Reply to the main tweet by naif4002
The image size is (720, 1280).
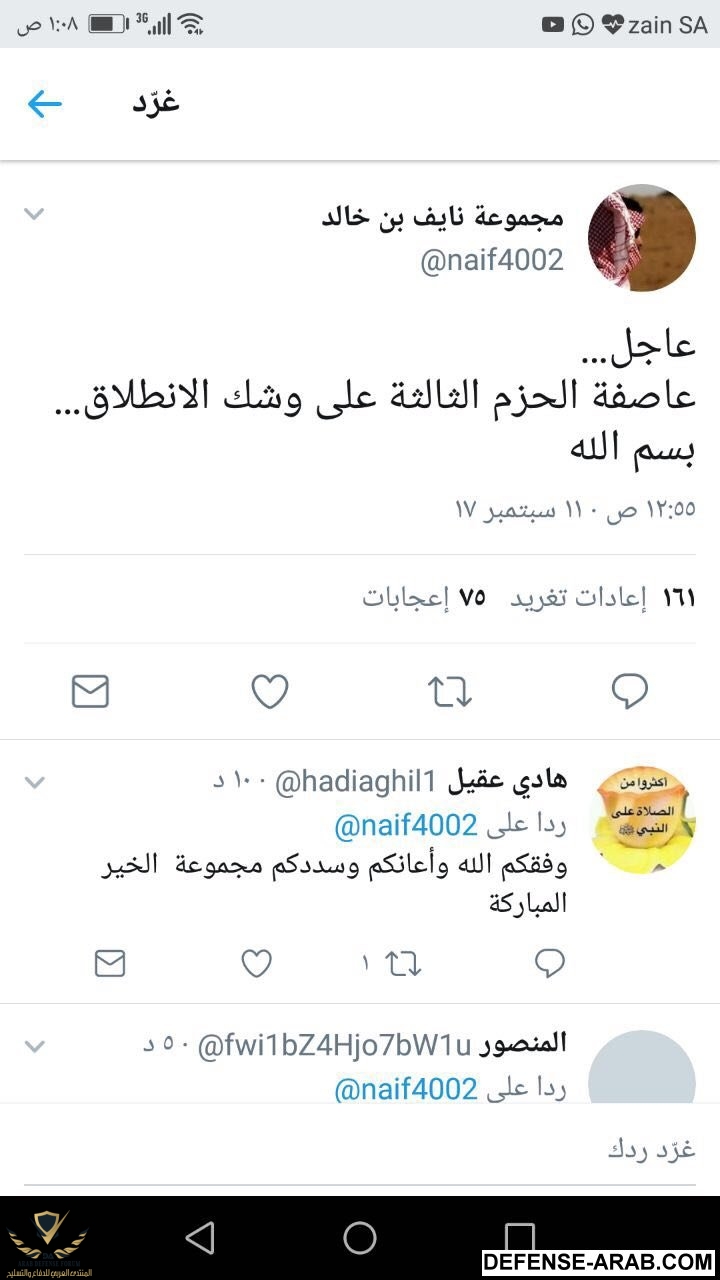click(629, 691)
